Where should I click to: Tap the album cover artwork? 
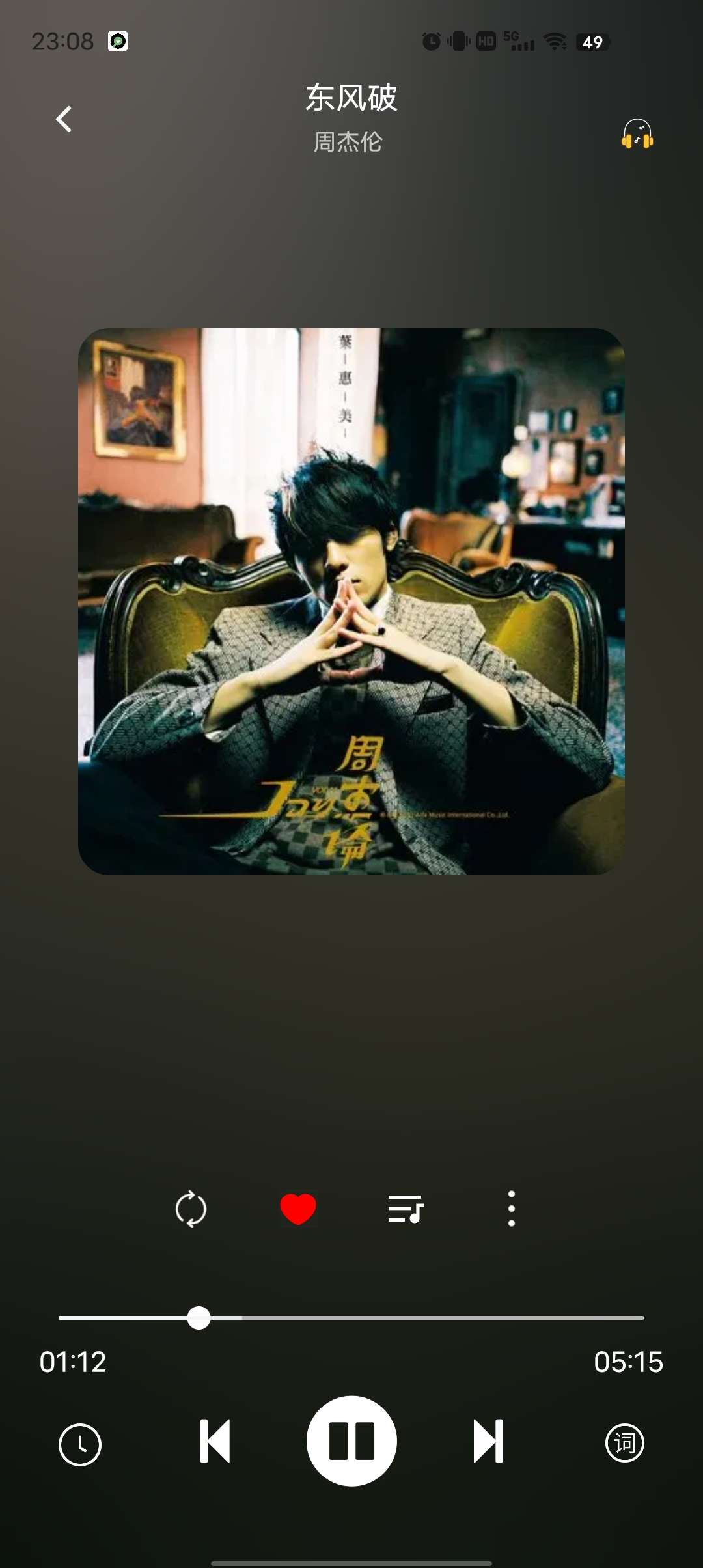(351, 602)
